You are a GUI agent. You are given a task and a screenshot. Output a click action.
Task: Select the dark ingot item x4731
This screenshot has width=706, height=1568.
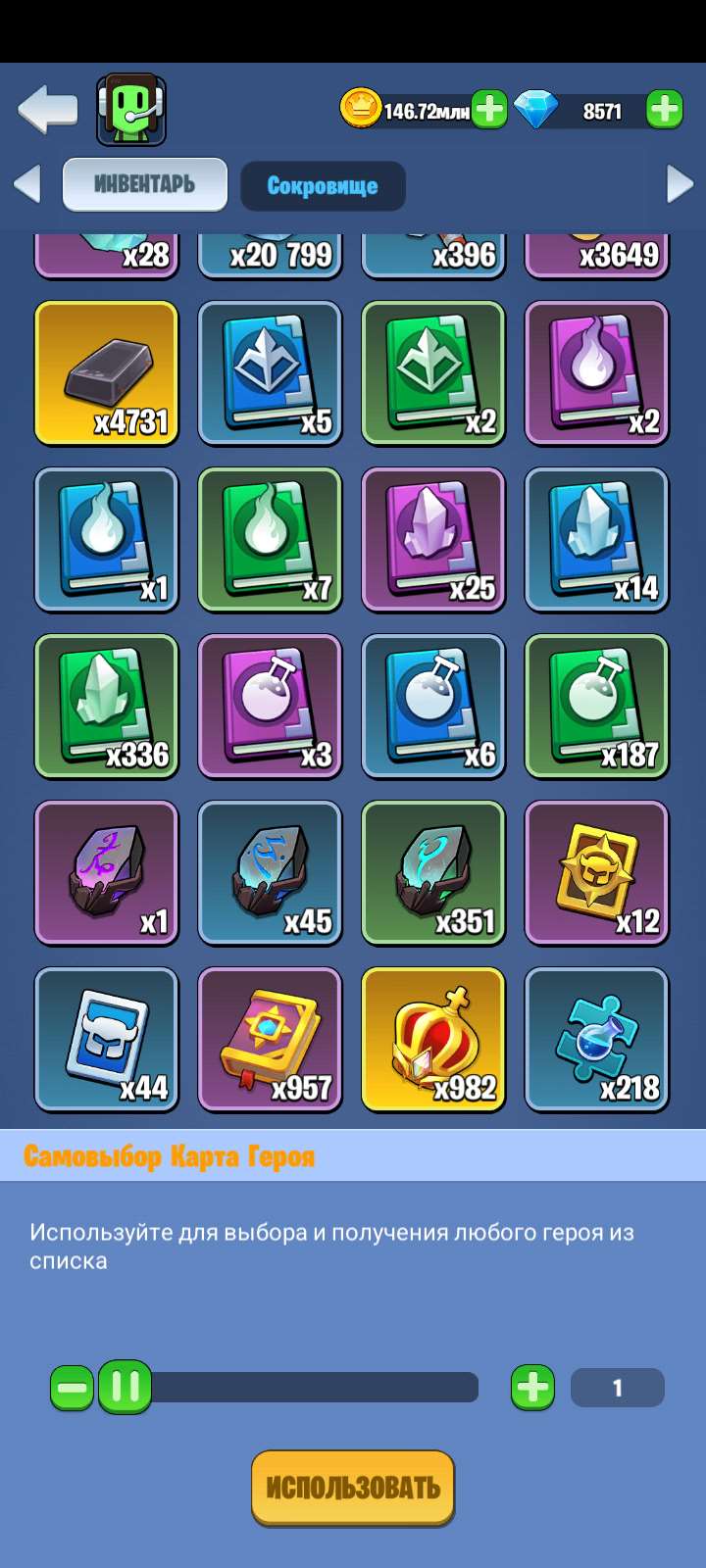[x=107, y=372]
